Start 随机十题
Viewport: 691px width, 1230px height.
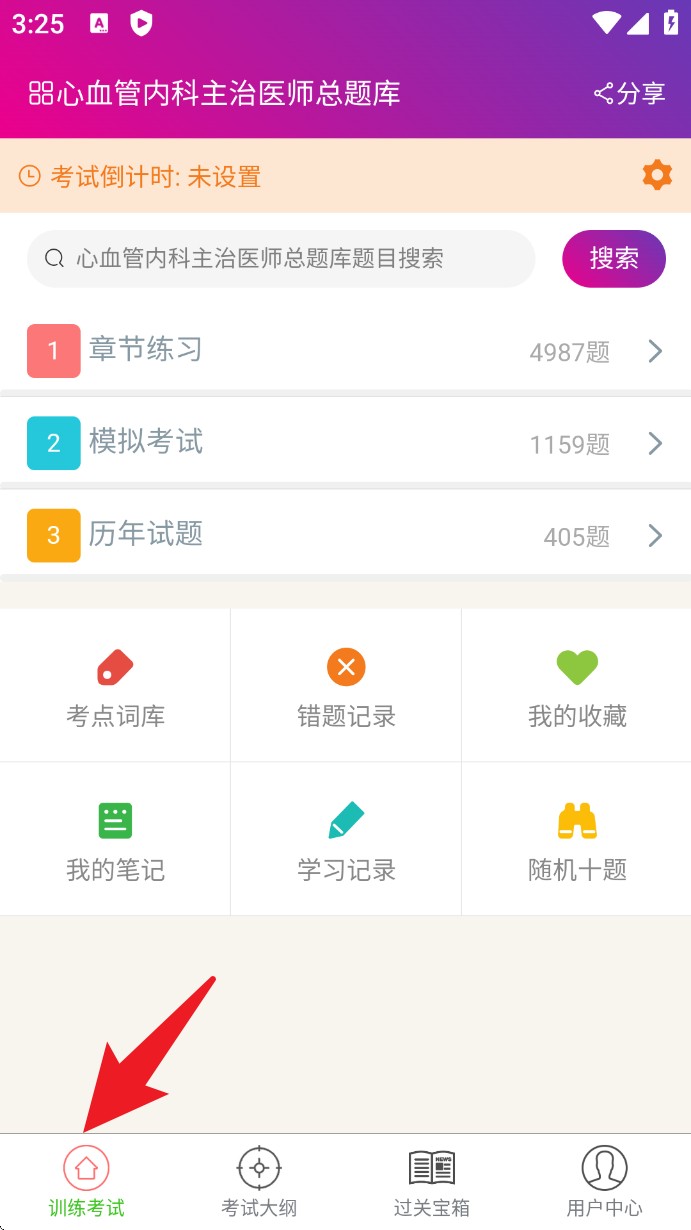[577, 840]
